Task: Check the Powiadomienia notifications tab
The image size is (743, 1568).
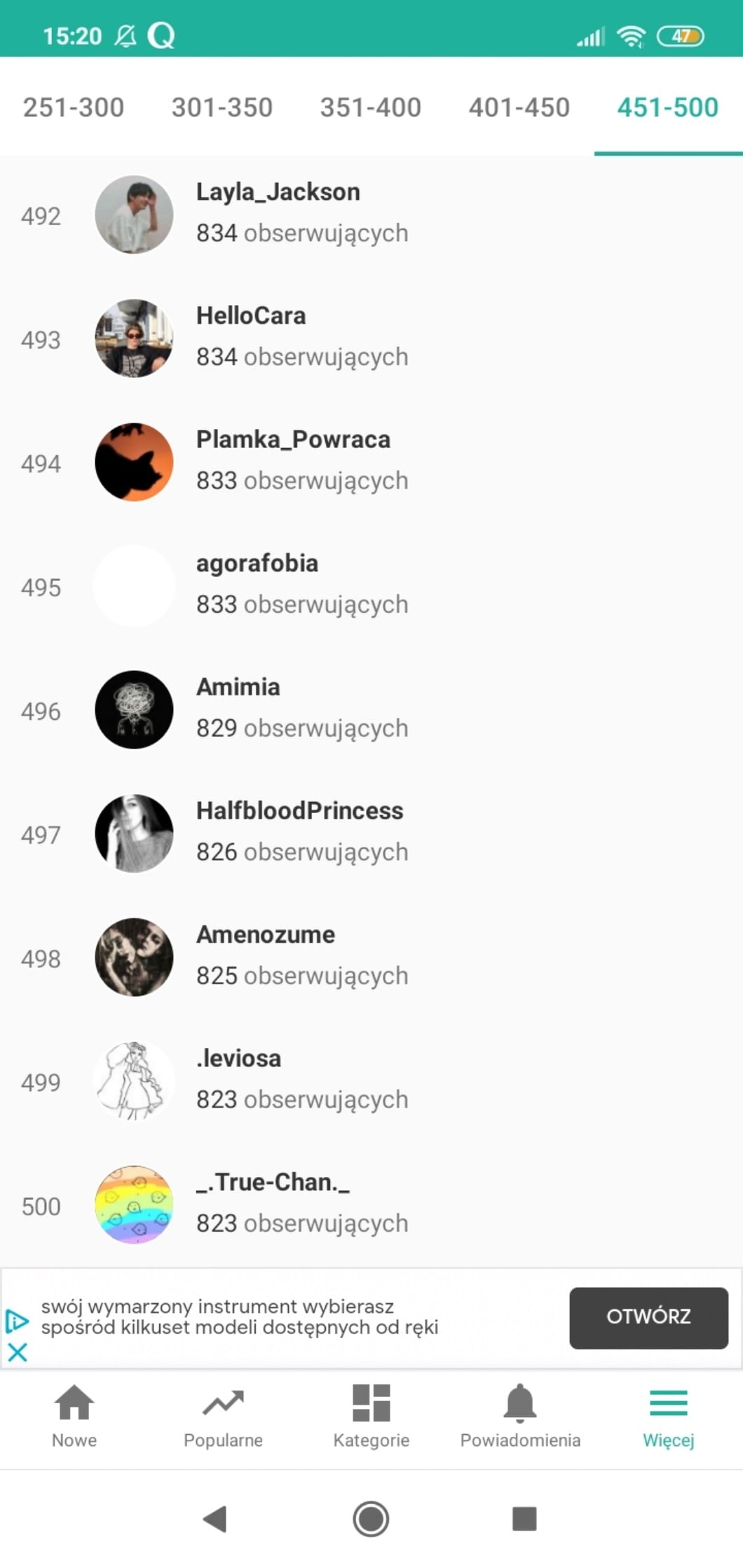Action: click(520, 1417)
